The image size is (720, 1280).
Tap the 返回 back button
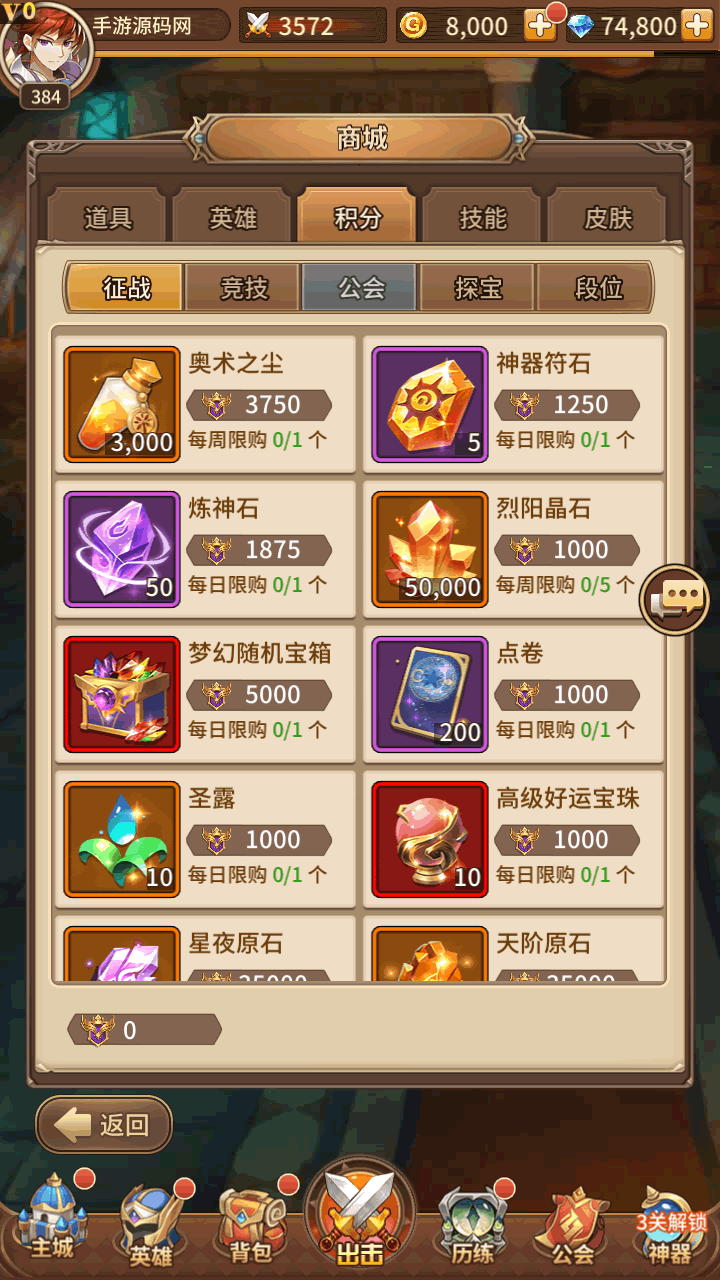104,1124
